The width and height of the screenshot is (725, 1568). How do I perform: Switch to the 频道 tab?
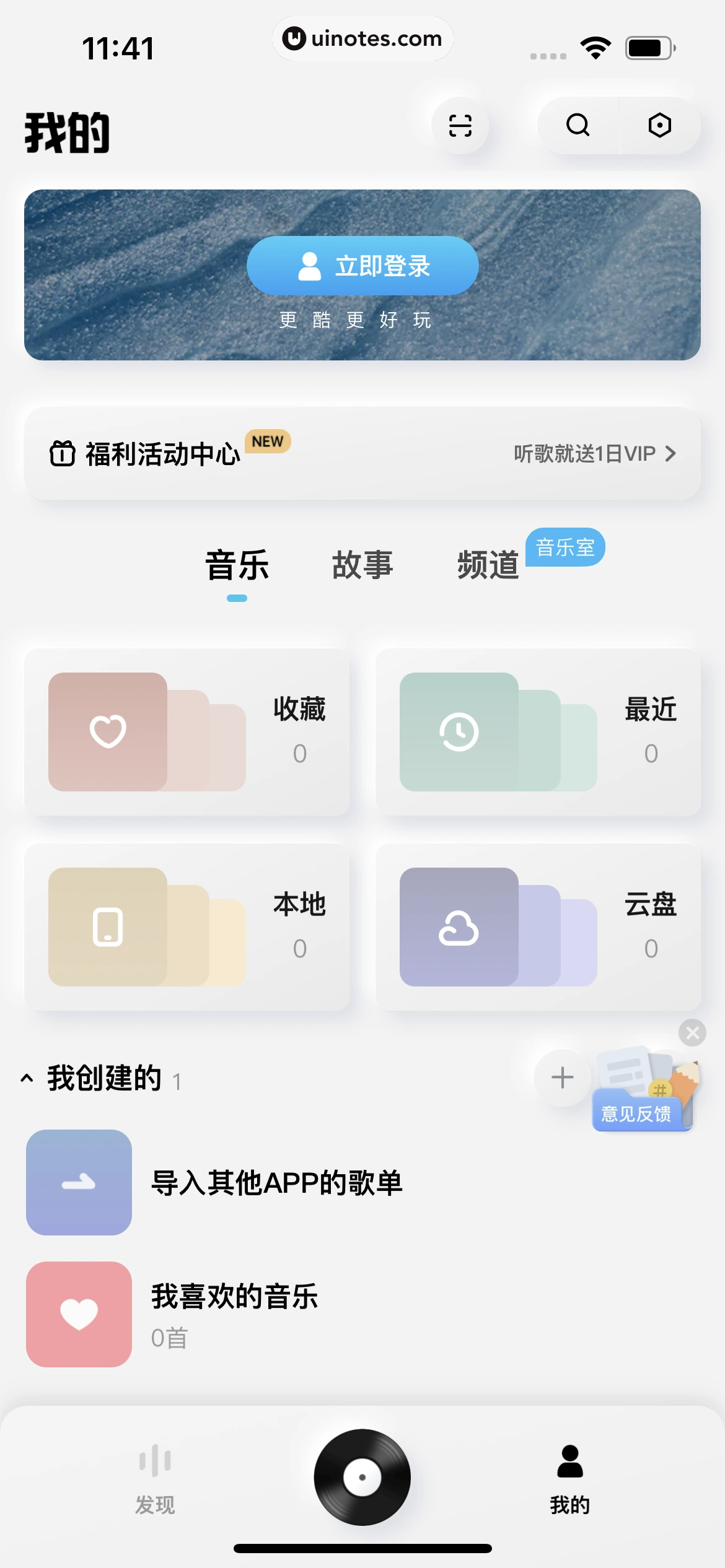[489, 565]
